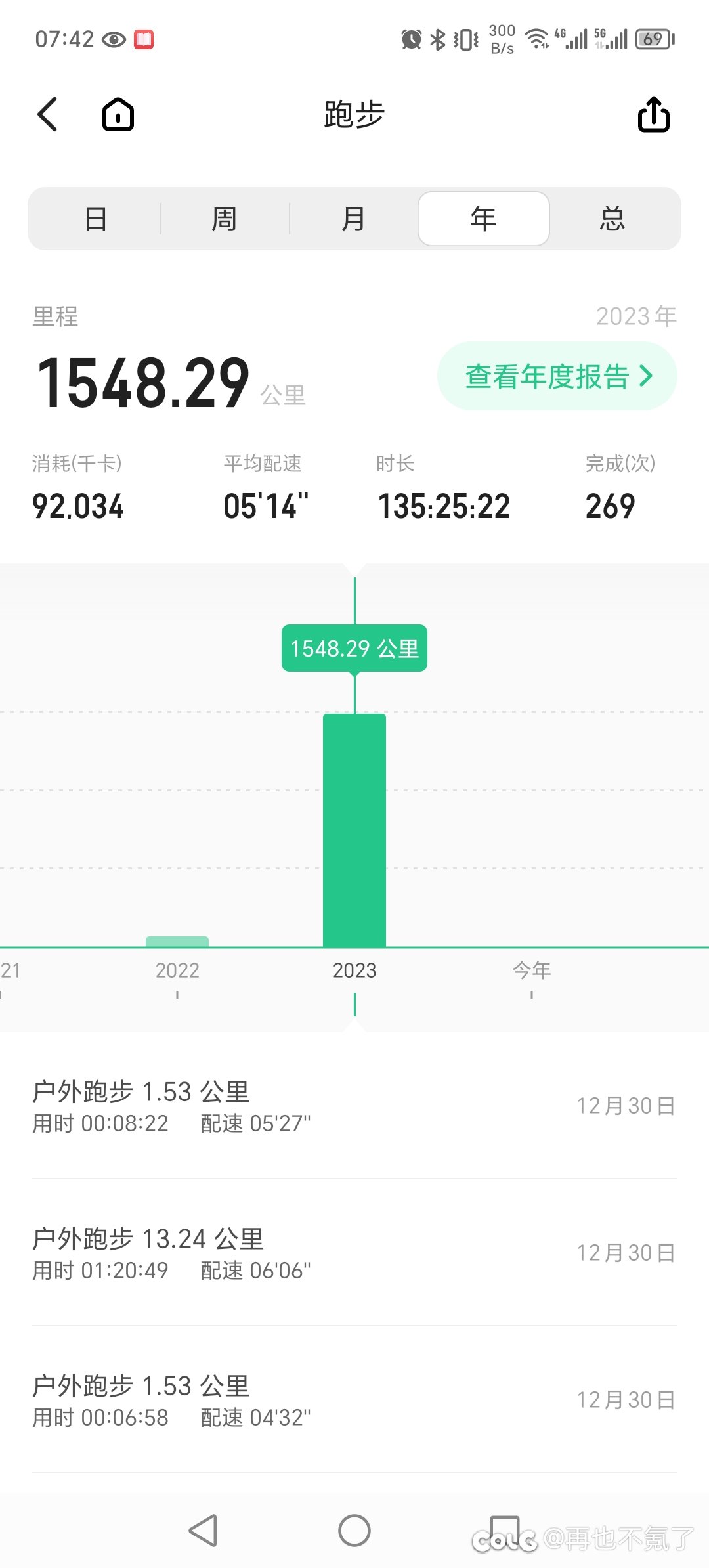Open 查看年度报告 annual report
709x1568 pixels.
557,376
